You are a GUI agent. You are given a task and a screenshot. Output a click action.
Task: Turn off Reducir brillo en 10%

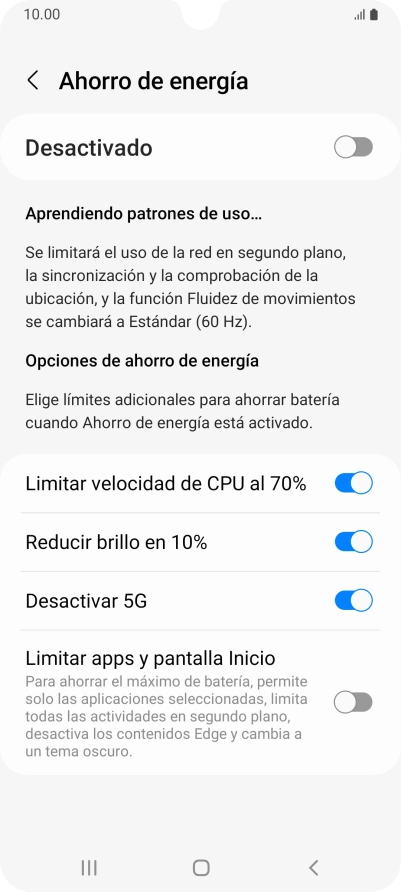[353, 542]
